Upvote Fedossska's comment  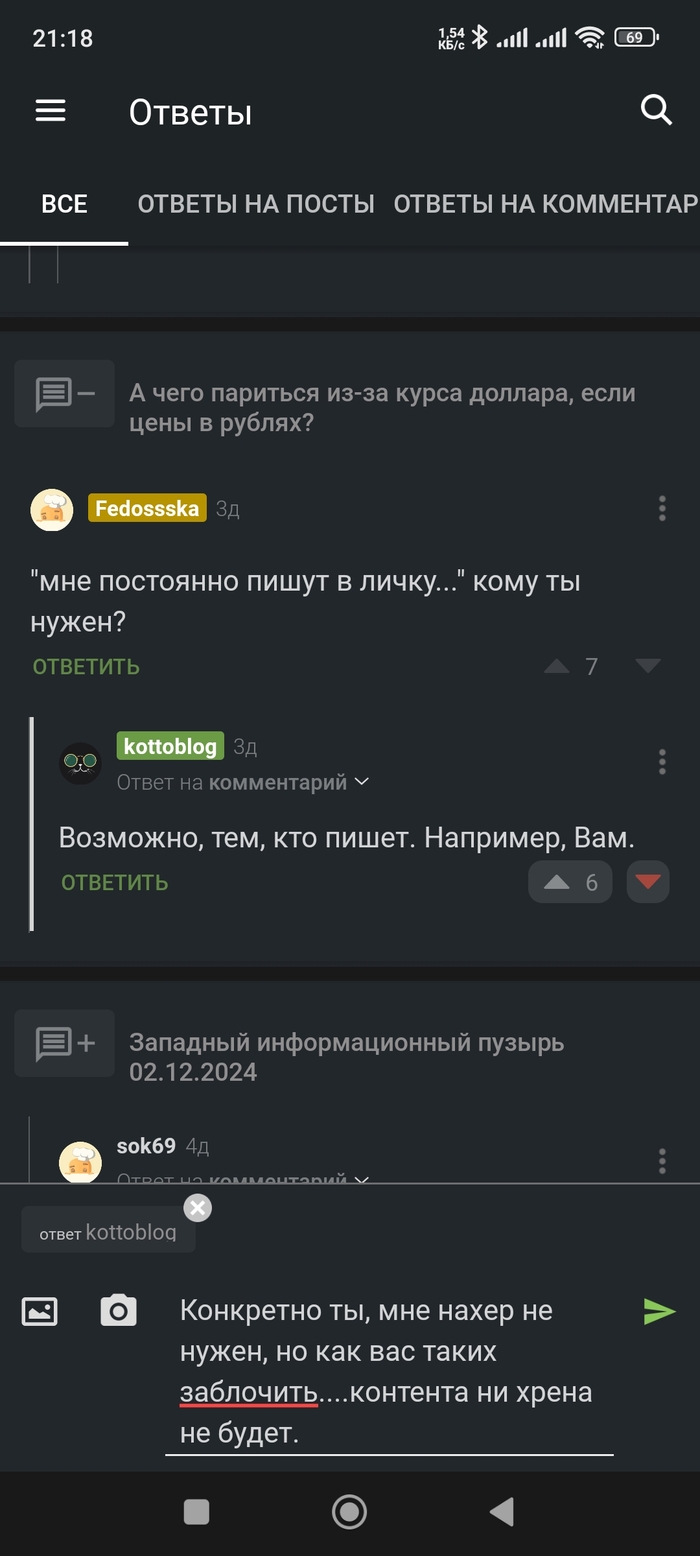click(x=557, y=666)
